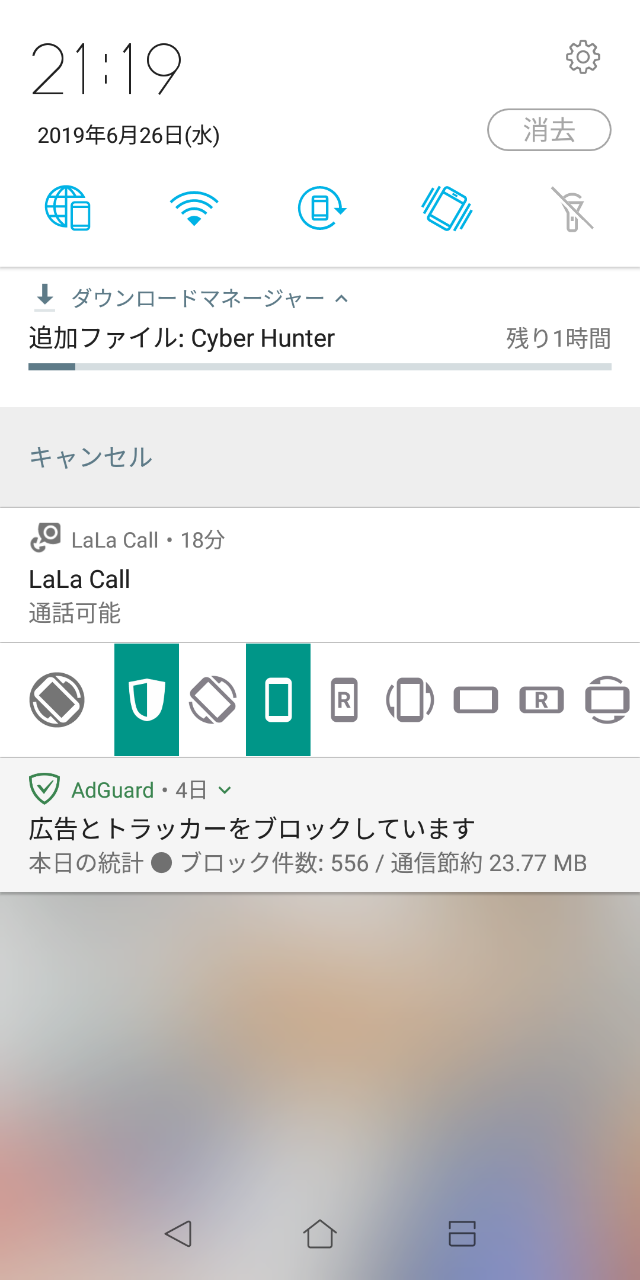Toggle the auto-rotate quick setting

point(447,208)
